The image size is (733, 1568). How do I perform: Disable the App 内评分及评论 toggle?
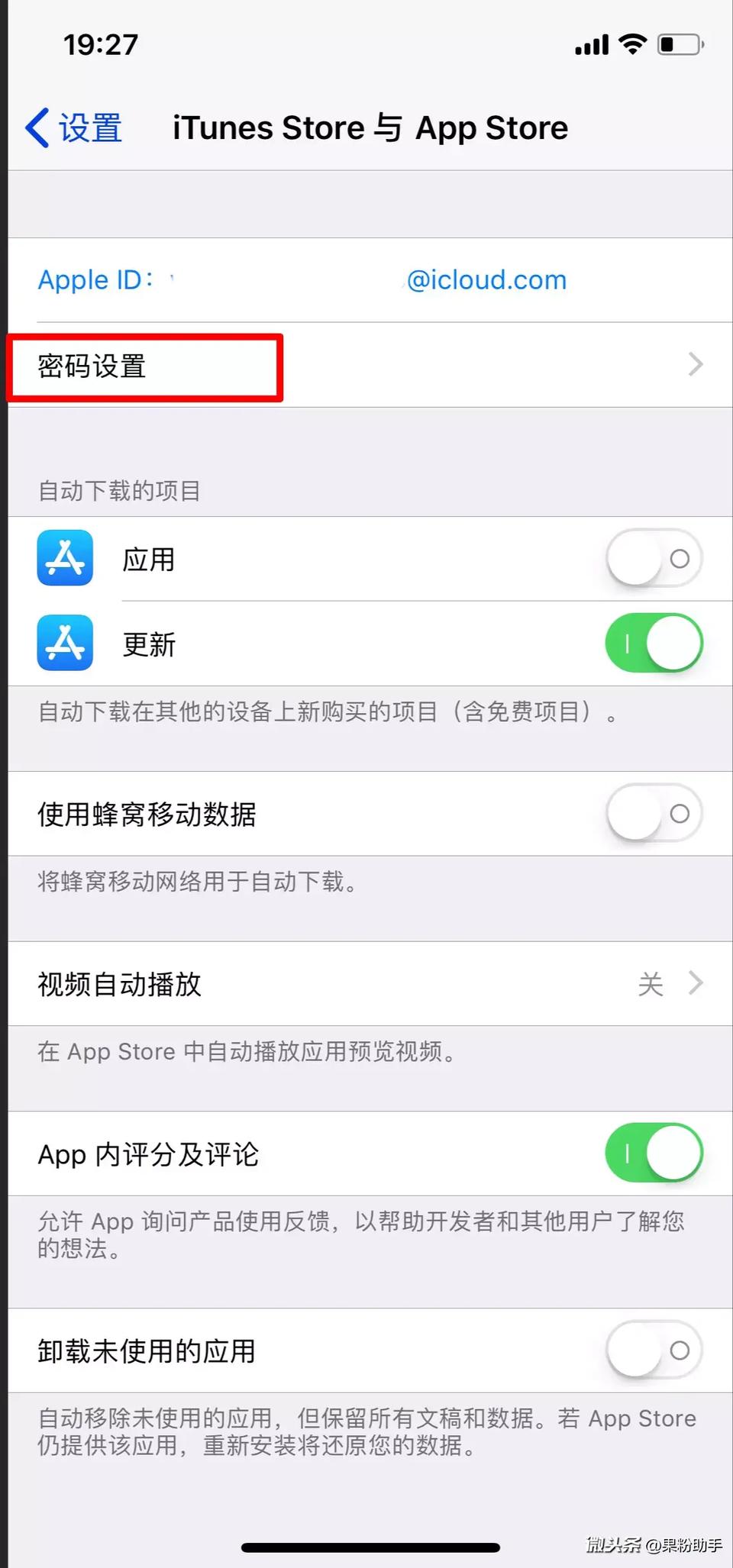coord(654,1153)
